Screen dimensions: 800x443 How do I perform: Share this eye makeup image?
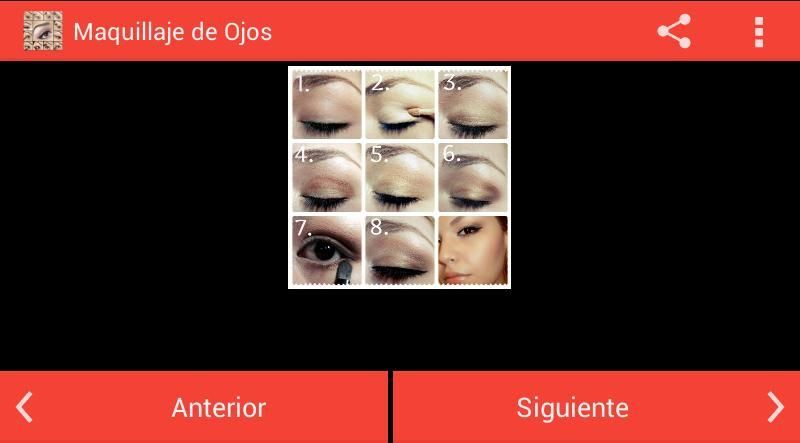675,31
